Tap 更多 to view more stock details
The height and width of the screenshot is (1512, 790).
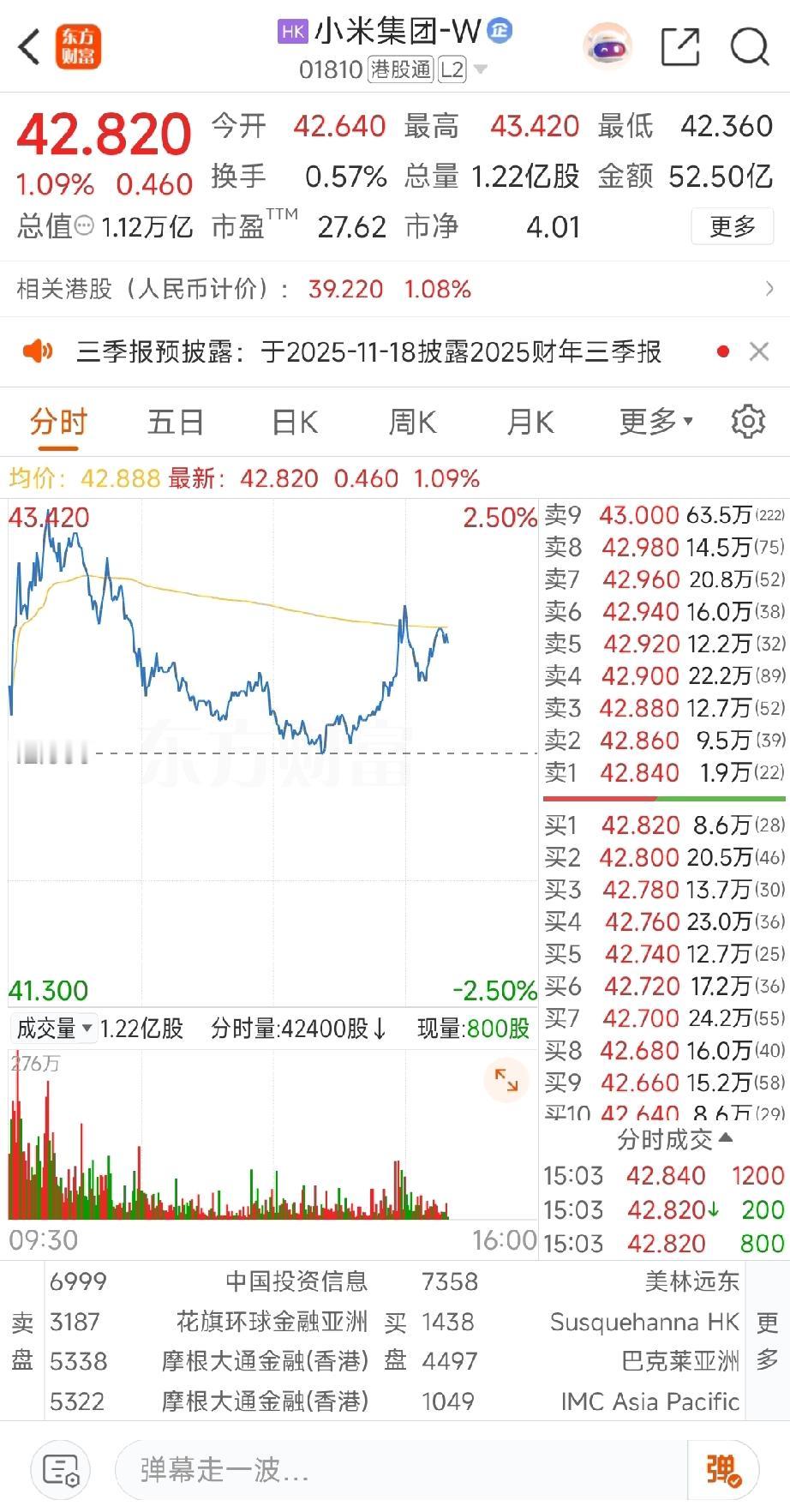click(729, 226)
